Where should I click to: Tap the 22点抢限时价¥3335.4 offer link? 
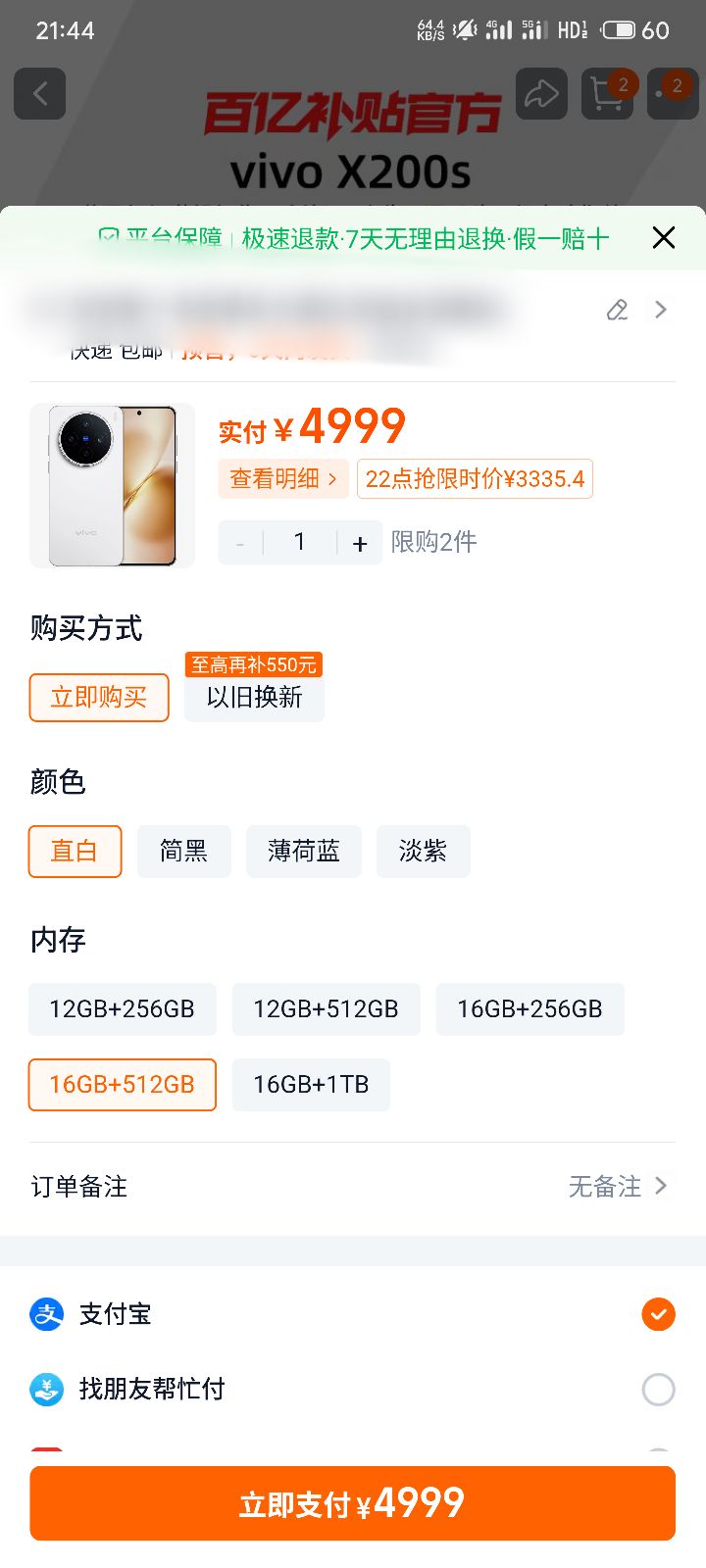tap(475, 479)
